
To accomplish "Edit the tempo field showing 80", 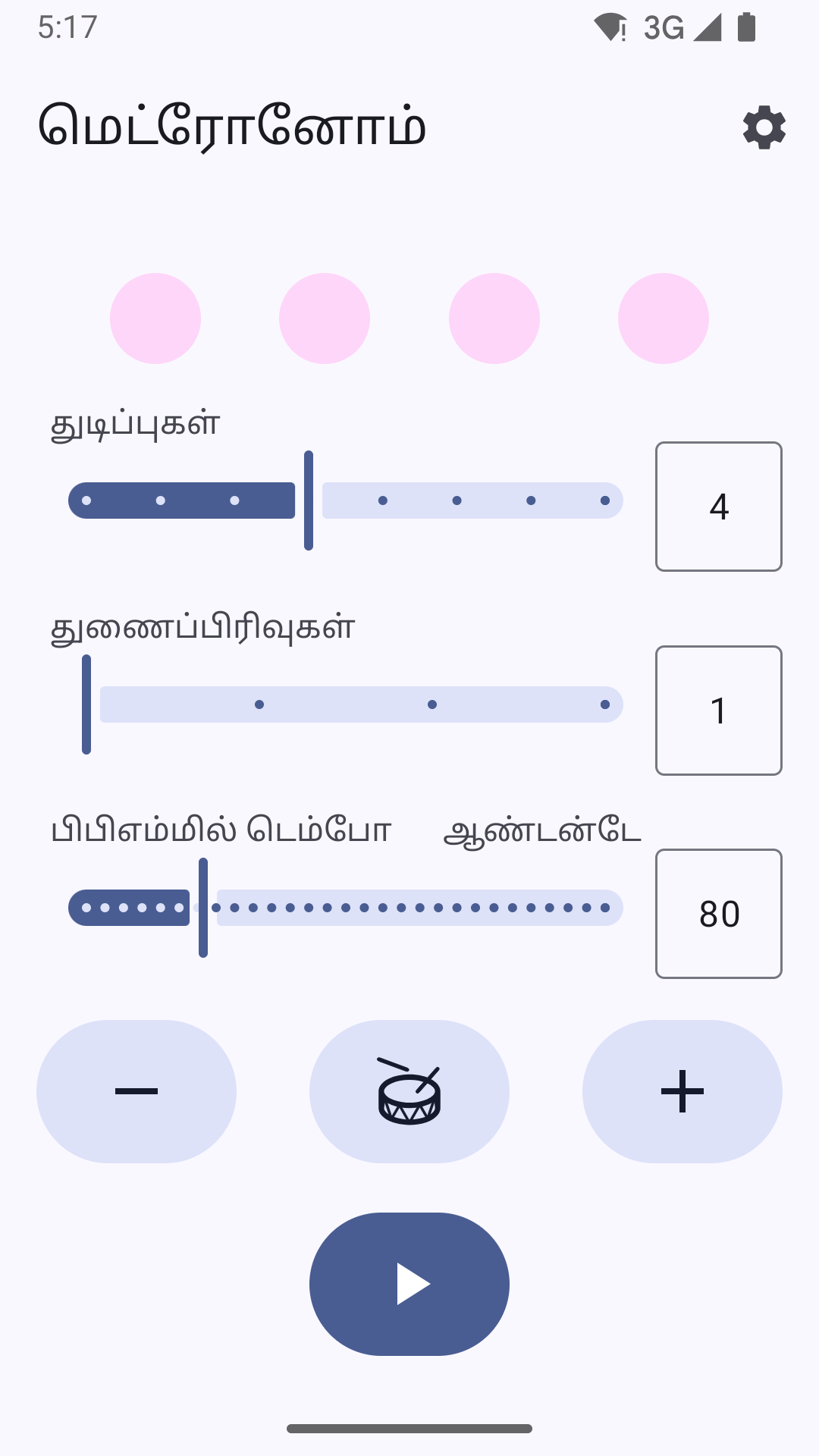I will (x=718, y=914).
